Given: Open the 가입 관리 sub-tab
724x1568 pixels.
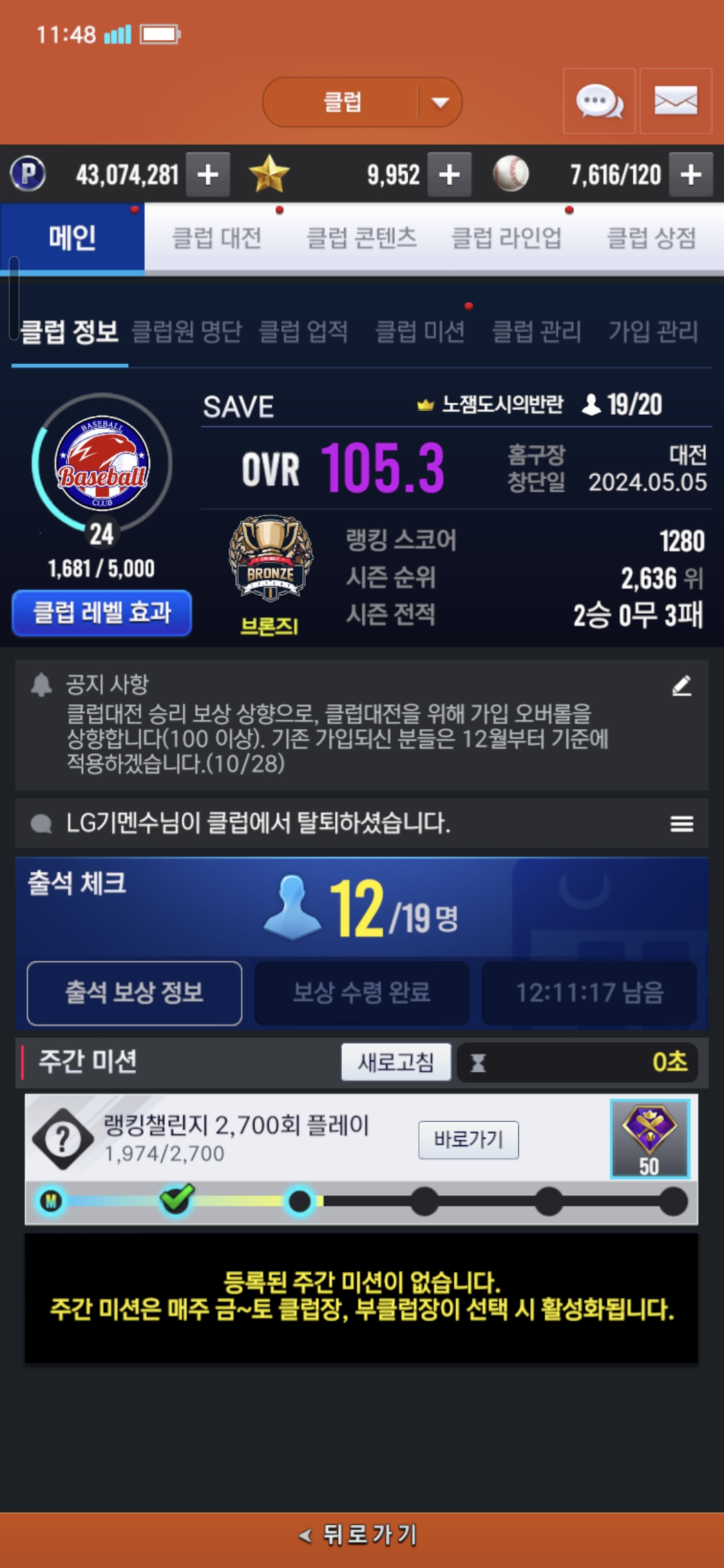Looking at the screenshot, I should [x=653, y=332].
